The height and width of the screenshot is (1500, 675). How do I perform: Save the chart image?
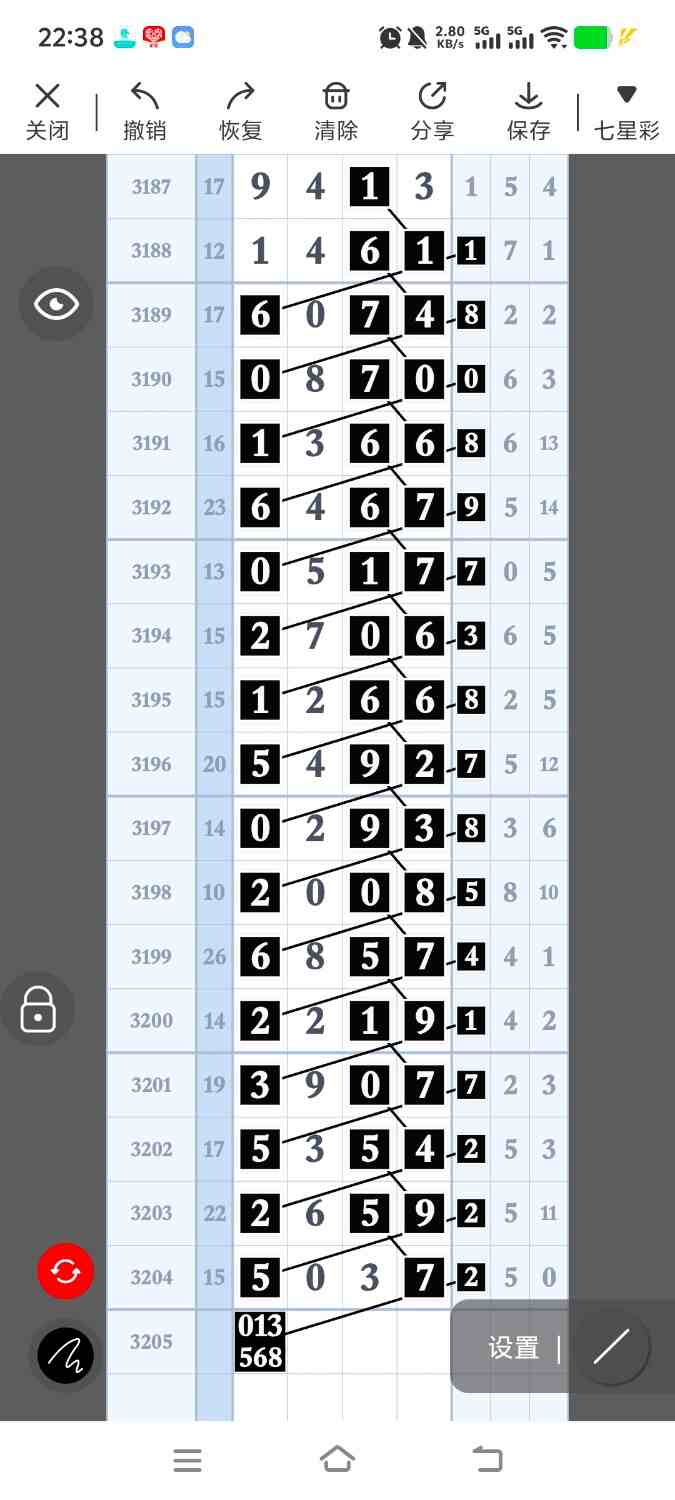[528, 111]
